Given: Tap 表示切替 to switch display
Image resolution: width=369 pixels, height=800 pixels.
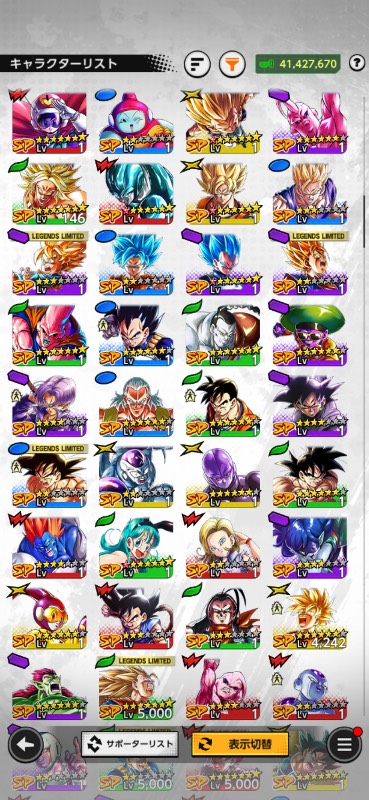Looking at the screenshot, I should coord(240,744).
